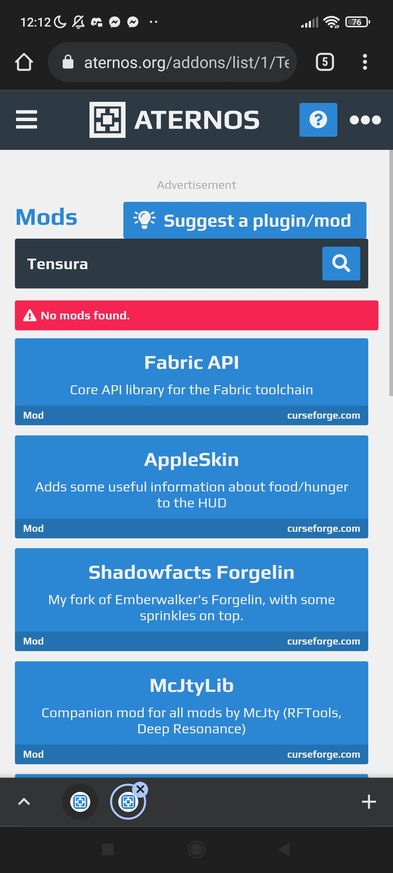Screen dimensions: 393x873
Task: Expand the bottom tab strip upward
Action: 24,802
